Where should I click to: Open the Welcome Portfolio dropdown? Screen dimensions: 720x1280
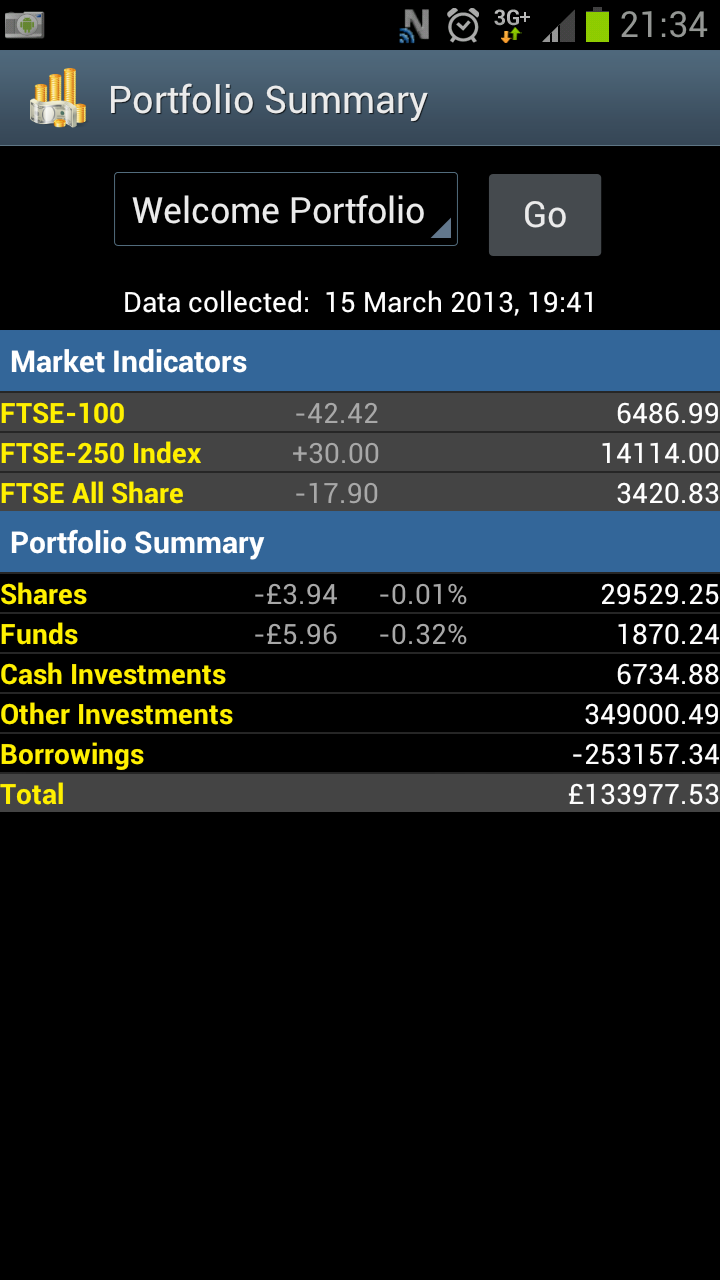(x=286, y=209)
